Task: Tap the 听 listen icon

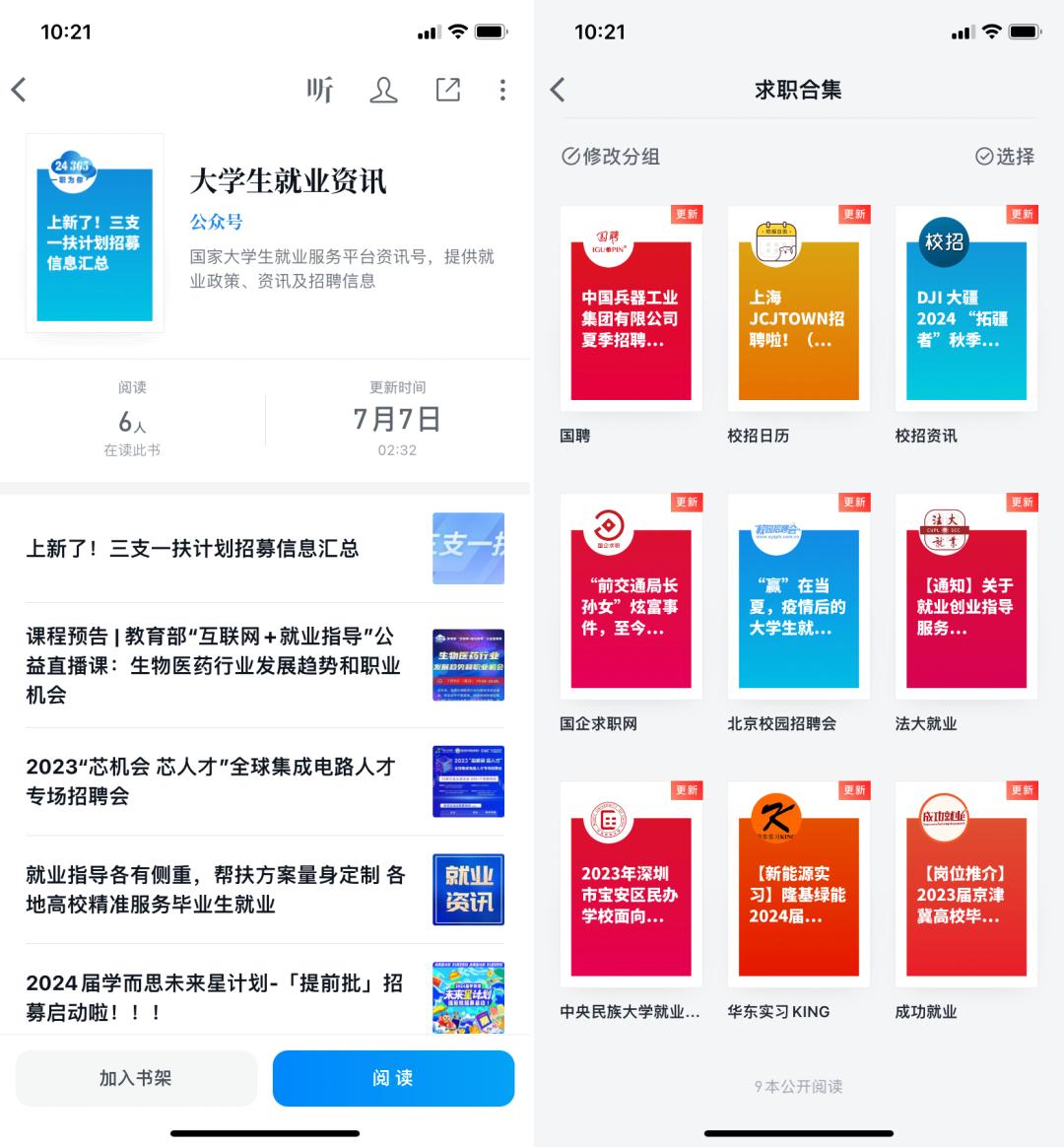Action: tap(319, 90)
